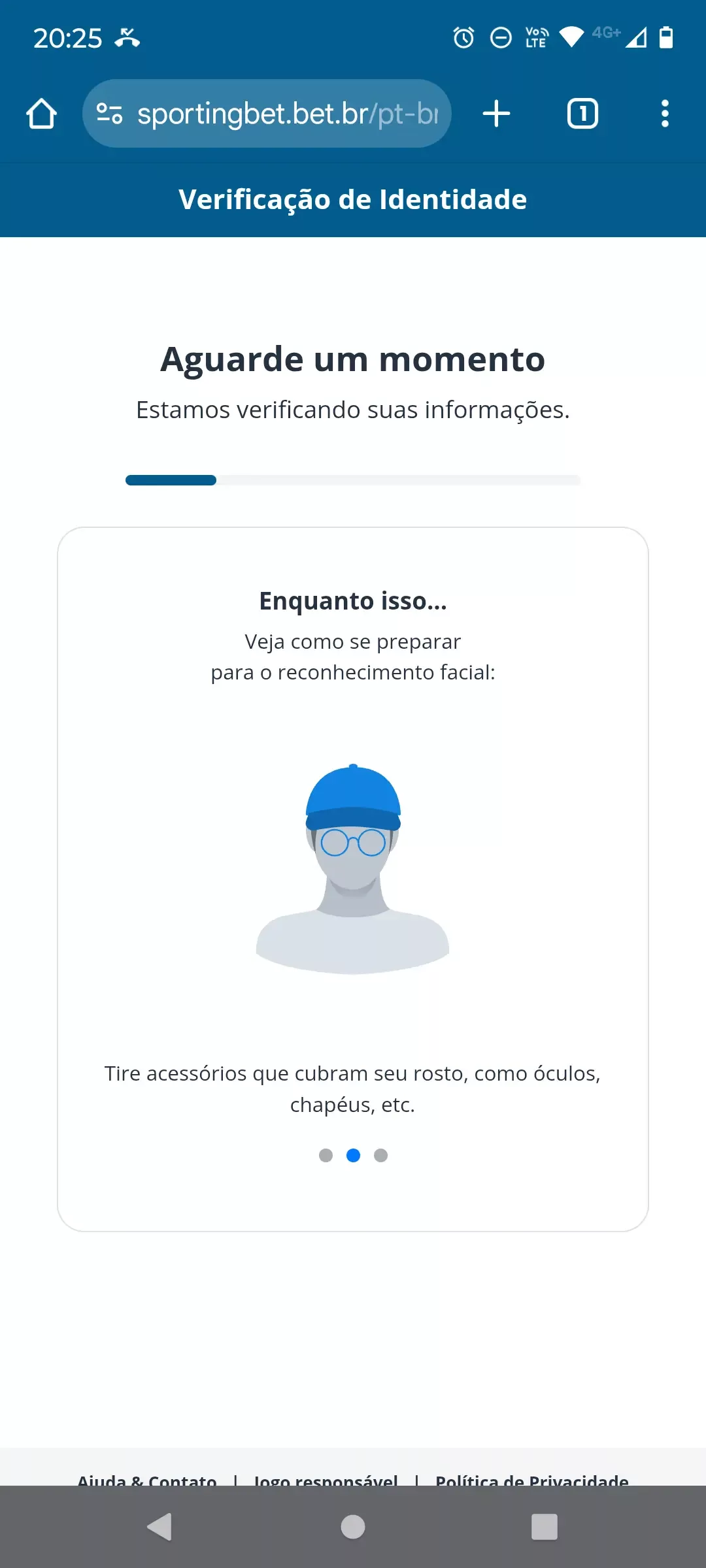This screenshot has width=706, height=1568.
Task: Tap the Verificação de Identidade header
Action: (353, 199)
